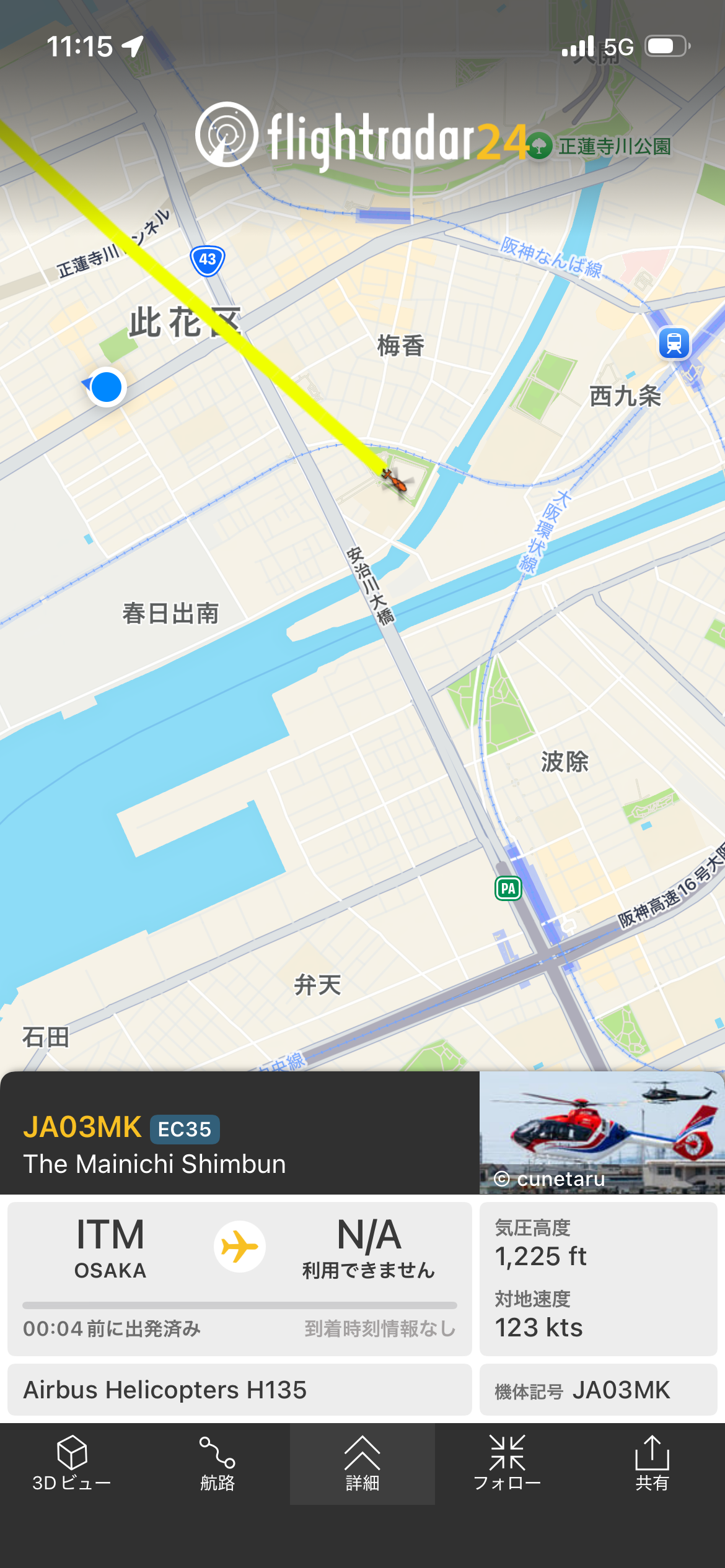Tap the orange helicopter icon on the map
Image resolution: width=725 pixels, height=1568 pixels.
point(394,480)
